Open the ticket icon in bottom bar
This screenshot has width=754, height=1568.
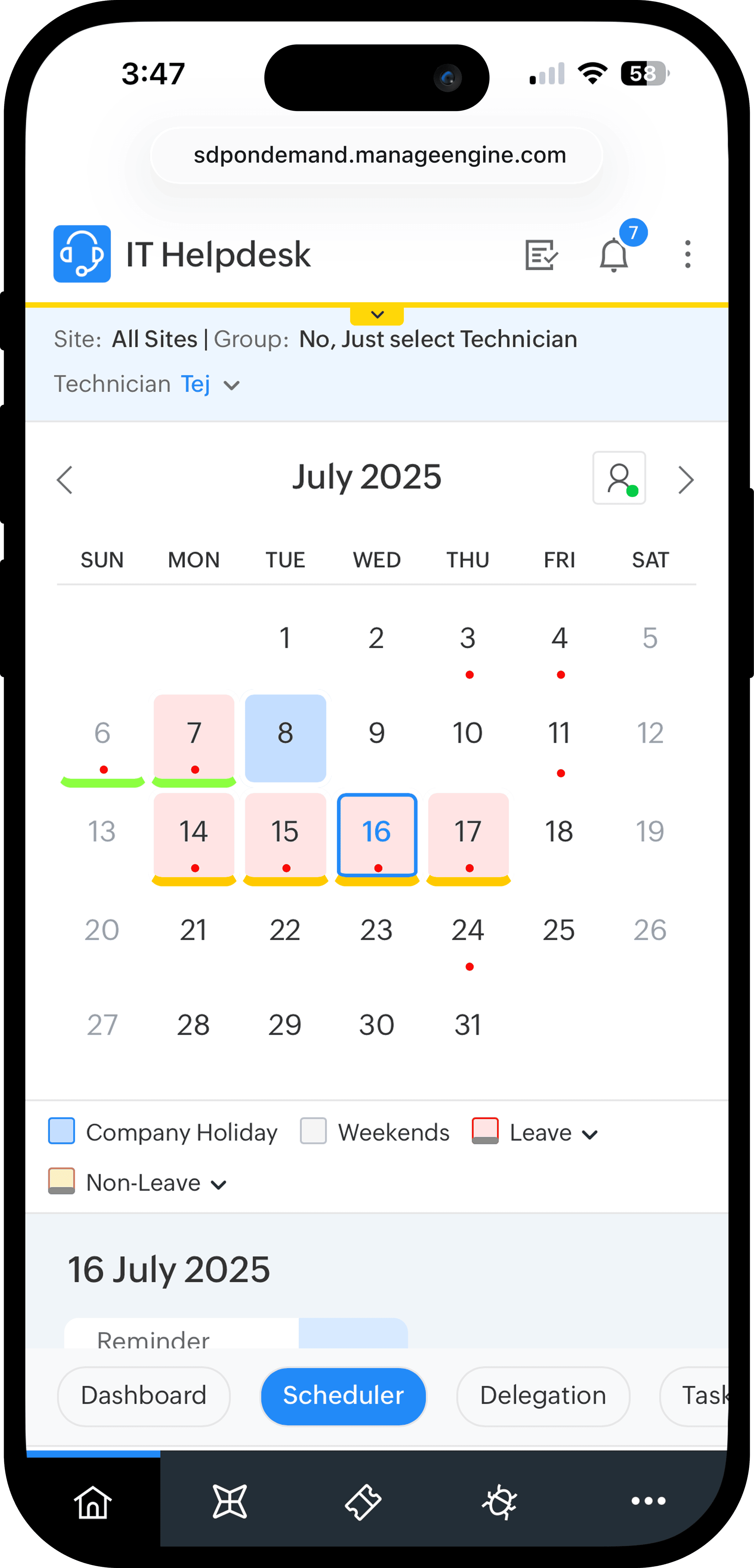(363, 1502)
